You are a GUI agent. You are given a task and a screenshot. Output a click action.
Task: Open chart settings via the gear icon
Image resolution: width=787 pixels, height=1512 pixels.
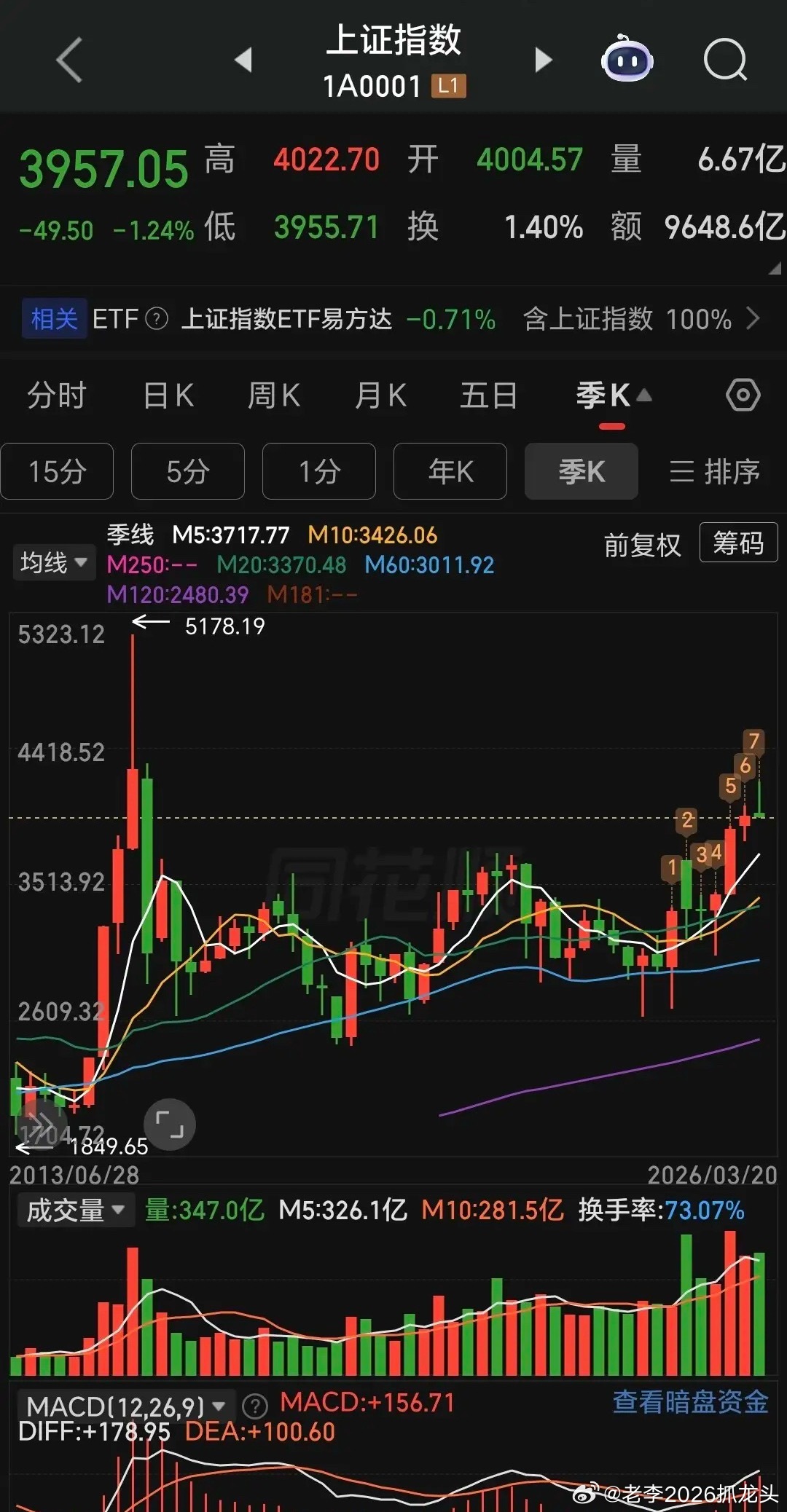744,395
